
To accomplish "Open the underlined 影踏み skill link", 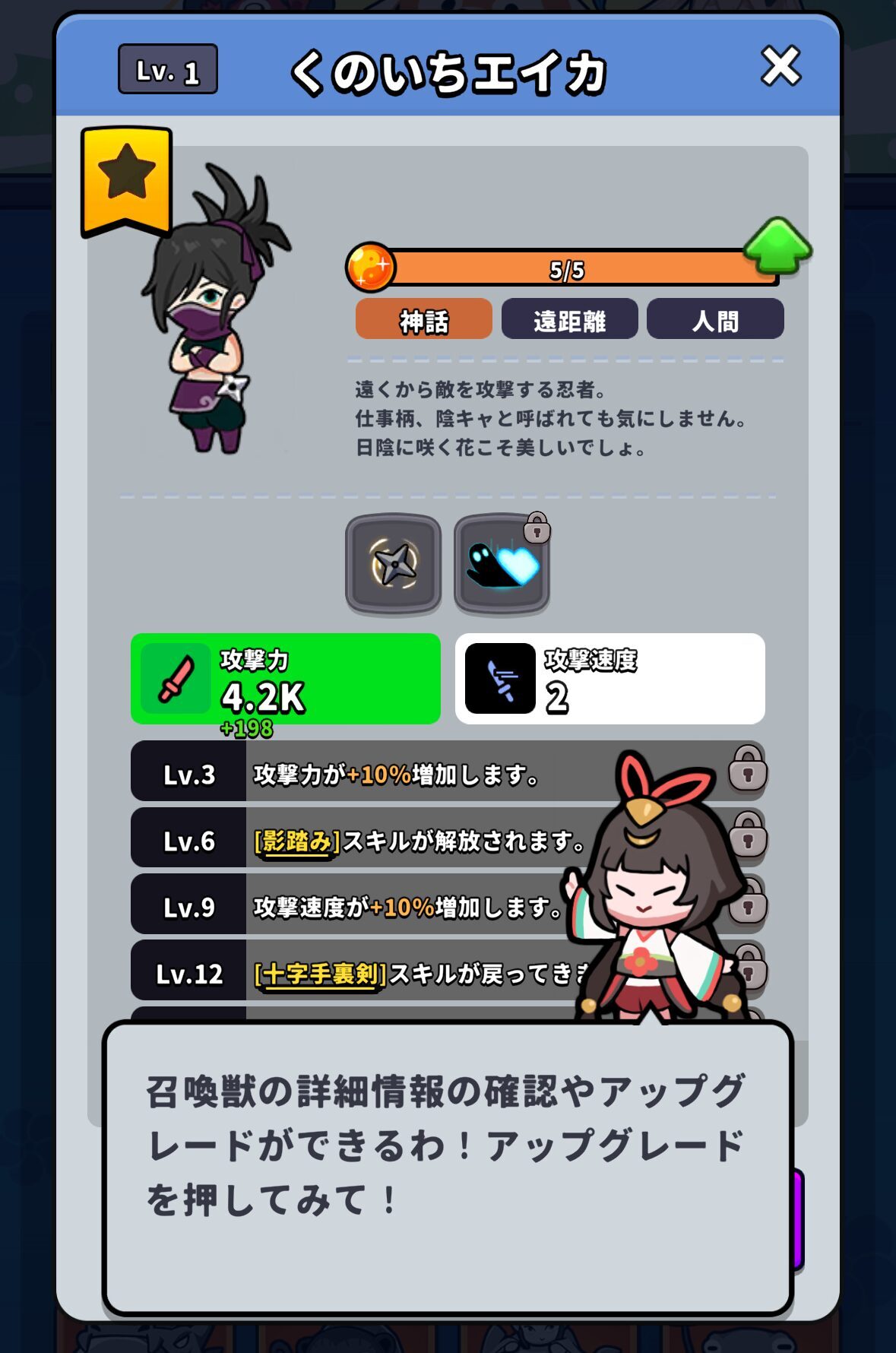I will (x=296, y=841).
